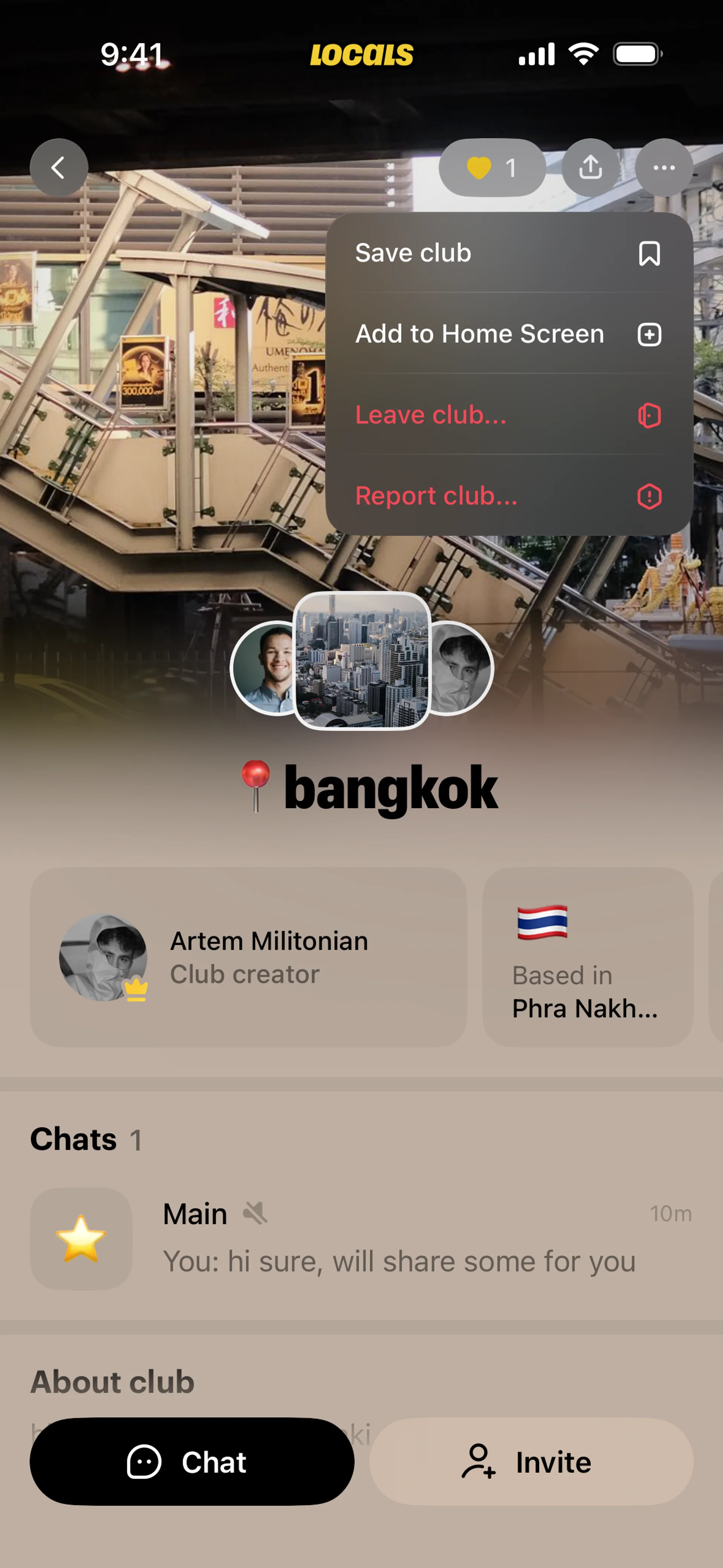
Task: Select Save club from the menu
Action: (x=509, y=253)
